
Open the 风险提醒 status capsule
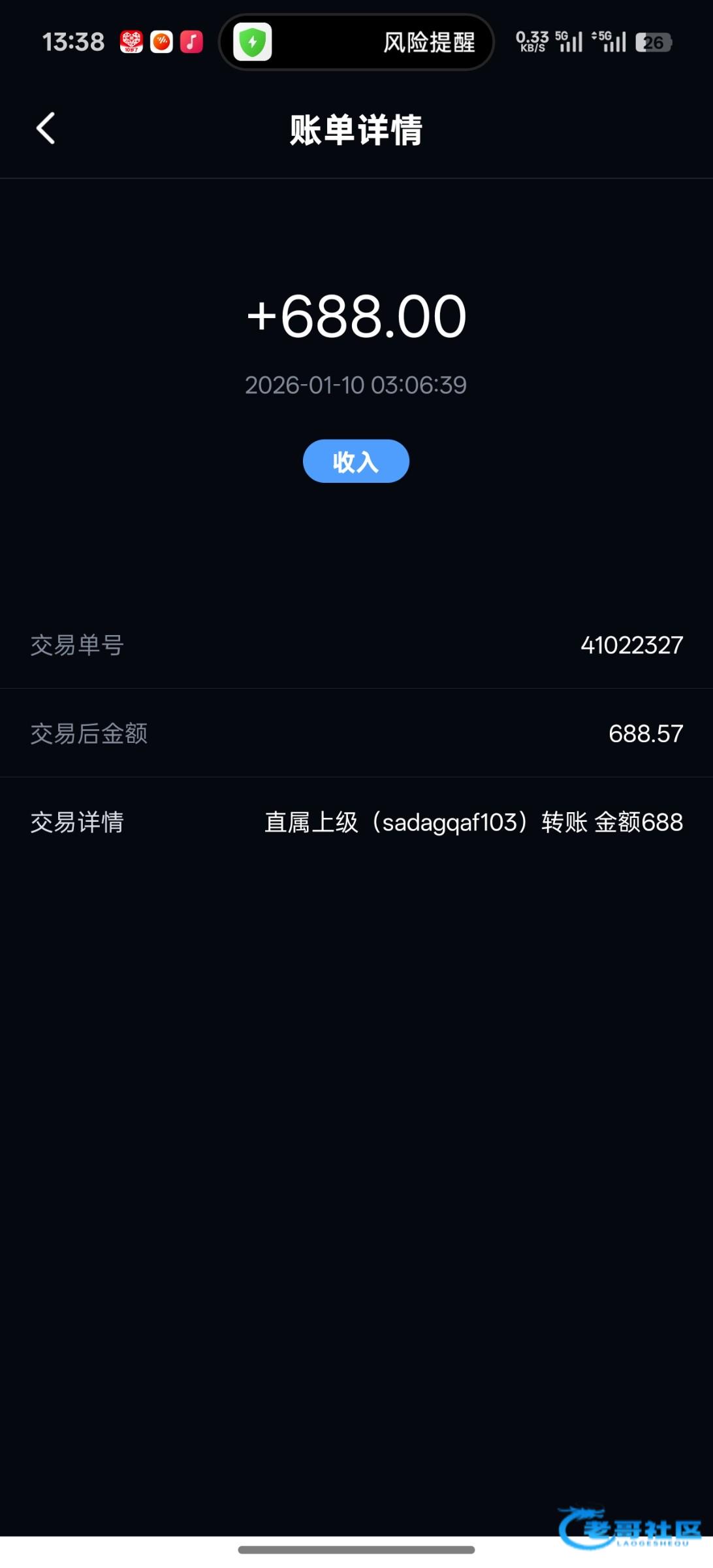[356, 42]
